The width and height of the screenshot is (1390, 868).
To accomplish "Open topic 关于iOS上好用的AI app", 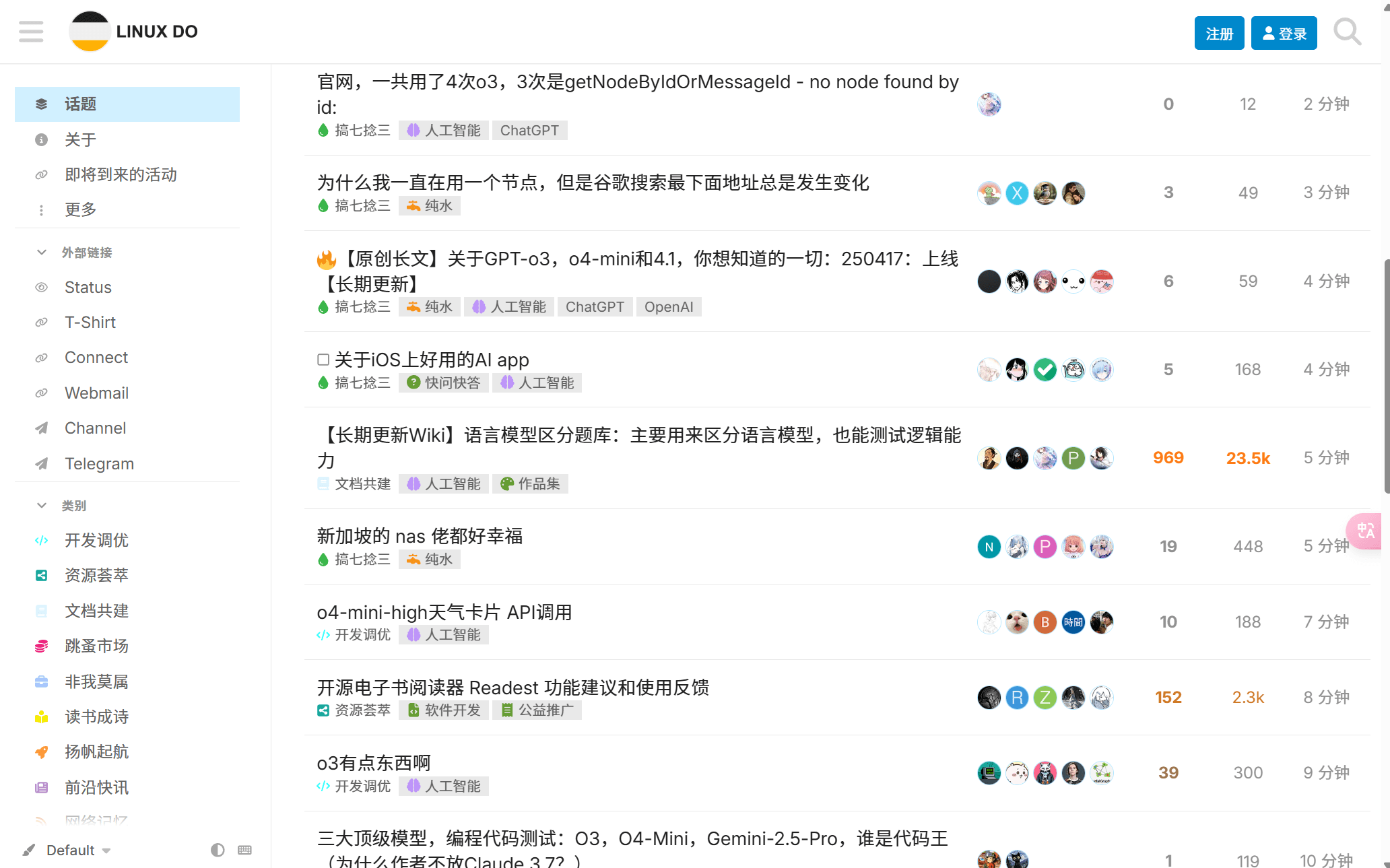I will click(431, 360).
